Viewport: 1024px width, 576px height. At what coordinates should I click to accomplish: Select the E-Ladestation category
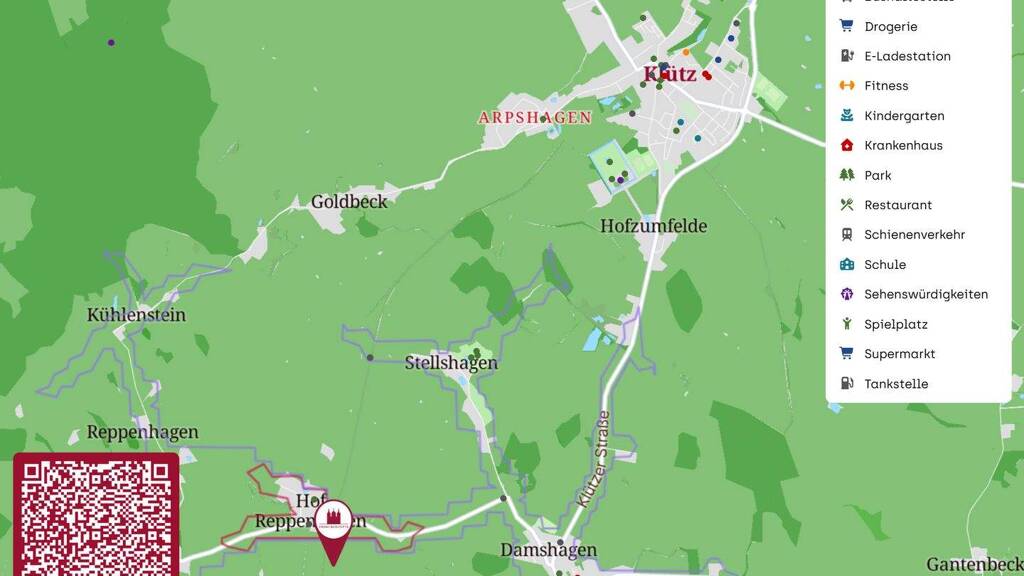(x=918, y=56)
